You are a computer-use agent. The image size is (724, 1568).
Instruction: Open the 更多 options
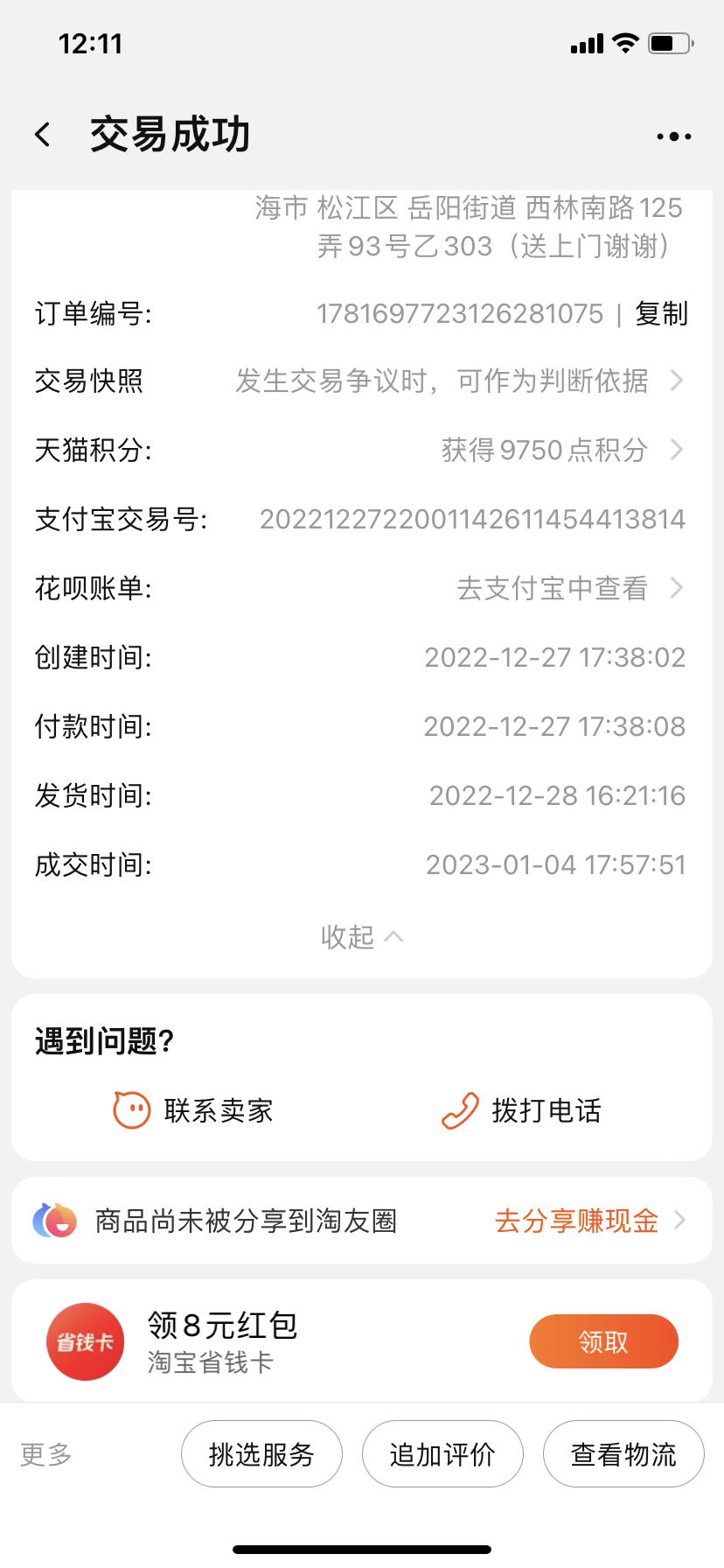click(x=45, y=1454)
